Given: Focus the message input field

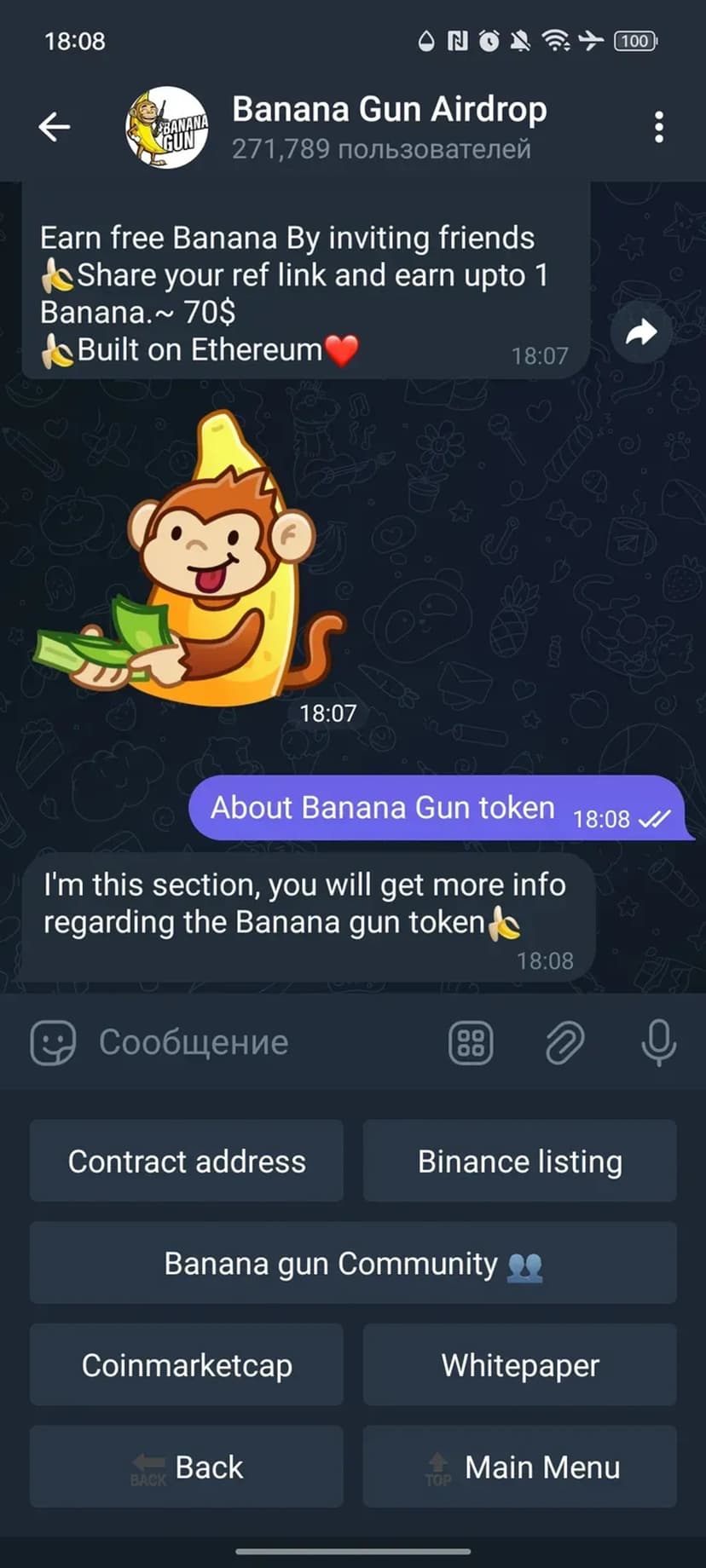Looking at the screenshot, I should coord(256,1042).
